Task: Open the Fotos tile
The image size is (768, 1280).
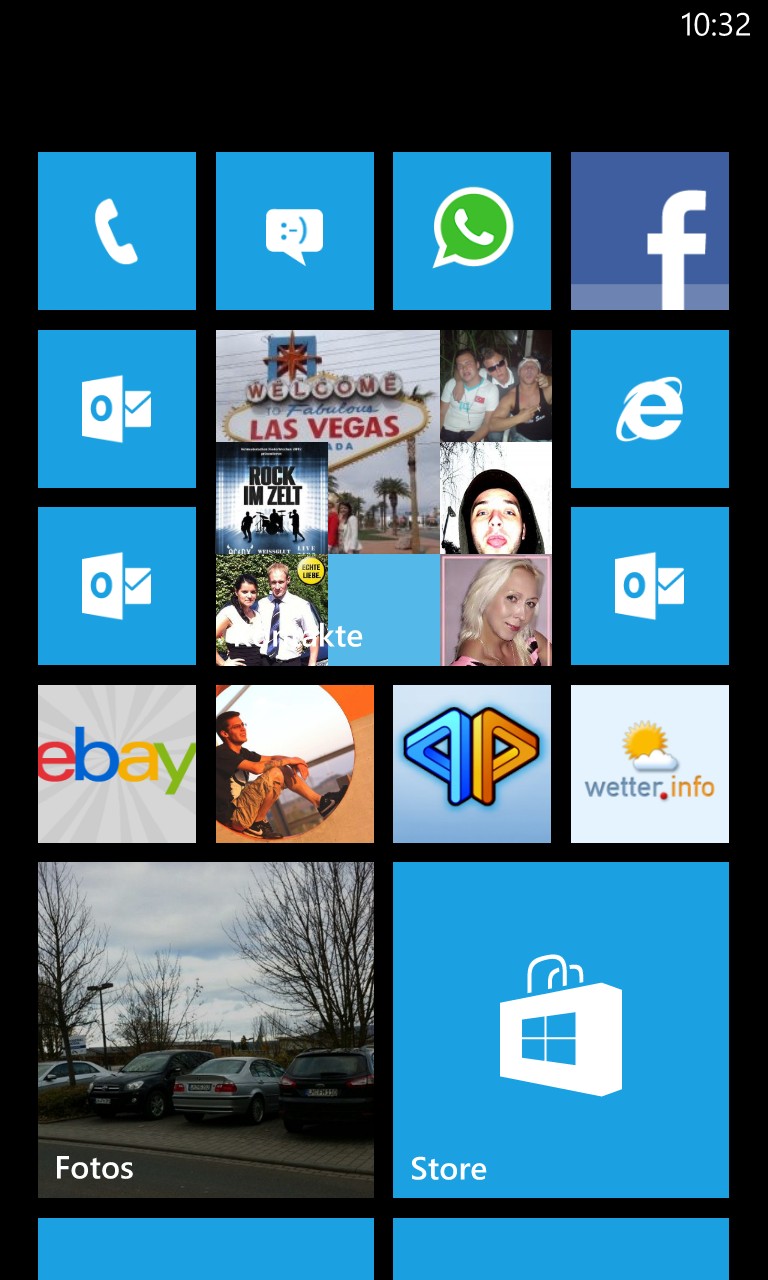Action: 206,1030
